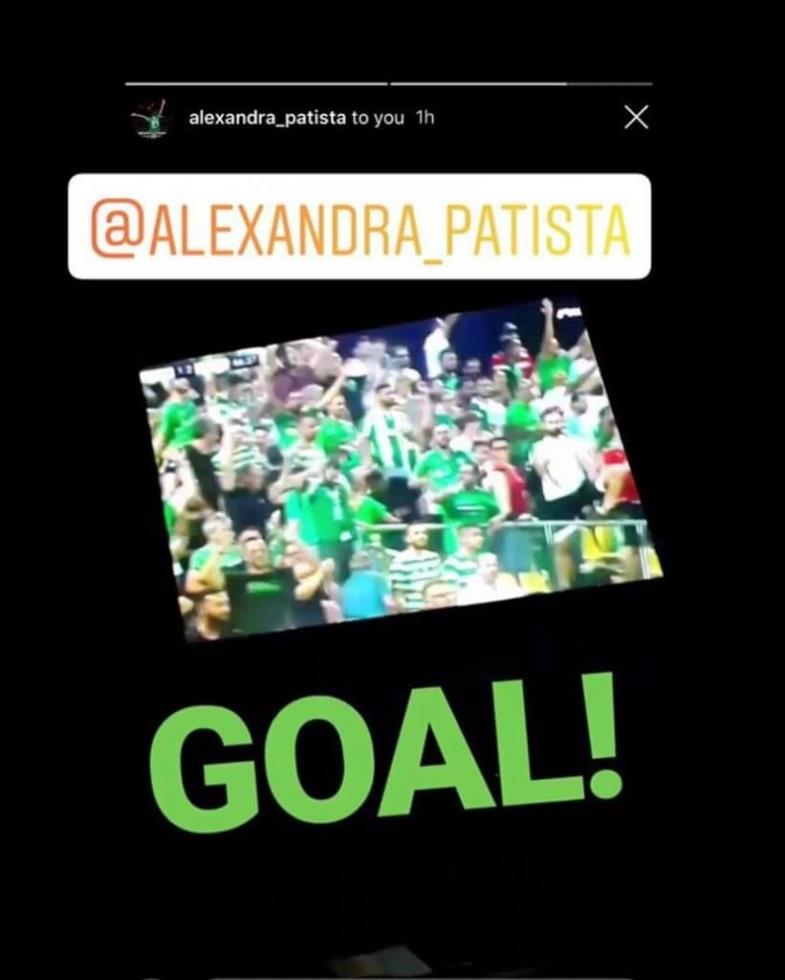This screenshot has width=785, height=980.
Task: Close the story viewer
Action: [636, 118]
